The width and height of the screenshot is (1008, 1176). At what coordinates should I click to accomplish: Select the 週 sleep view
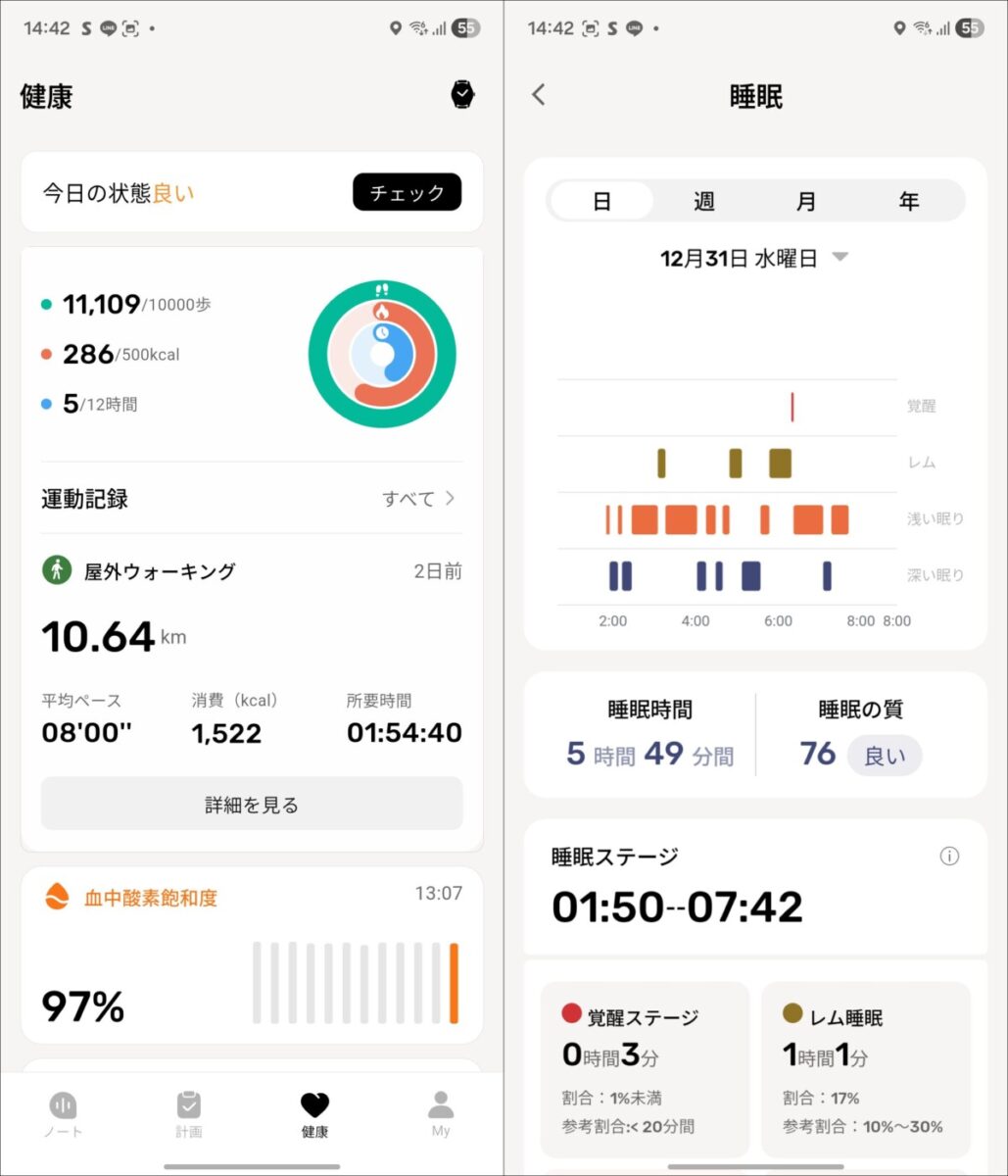coord(704,202)
